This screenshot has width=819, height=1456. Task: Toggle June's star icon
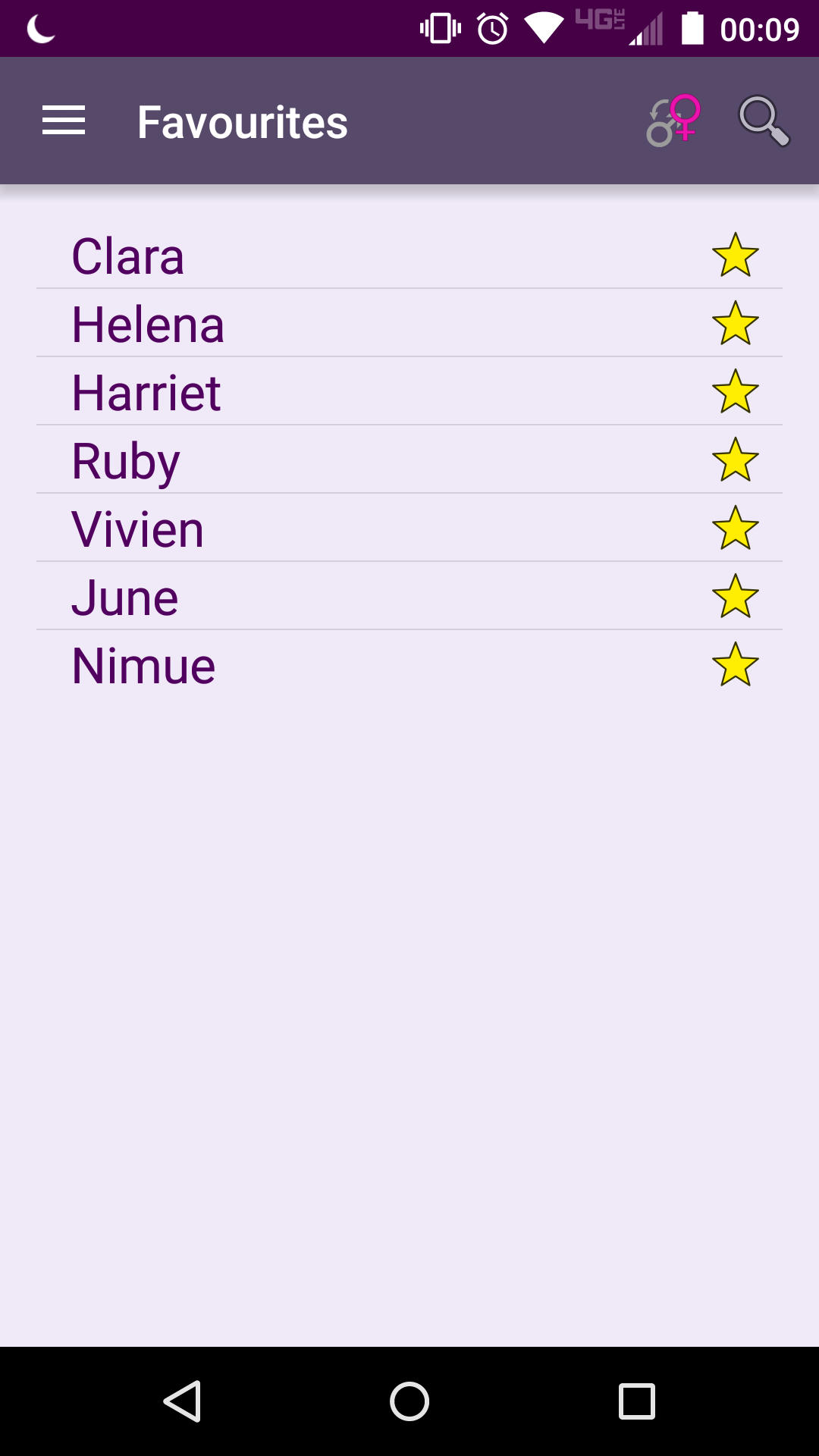tap(735, 596)
